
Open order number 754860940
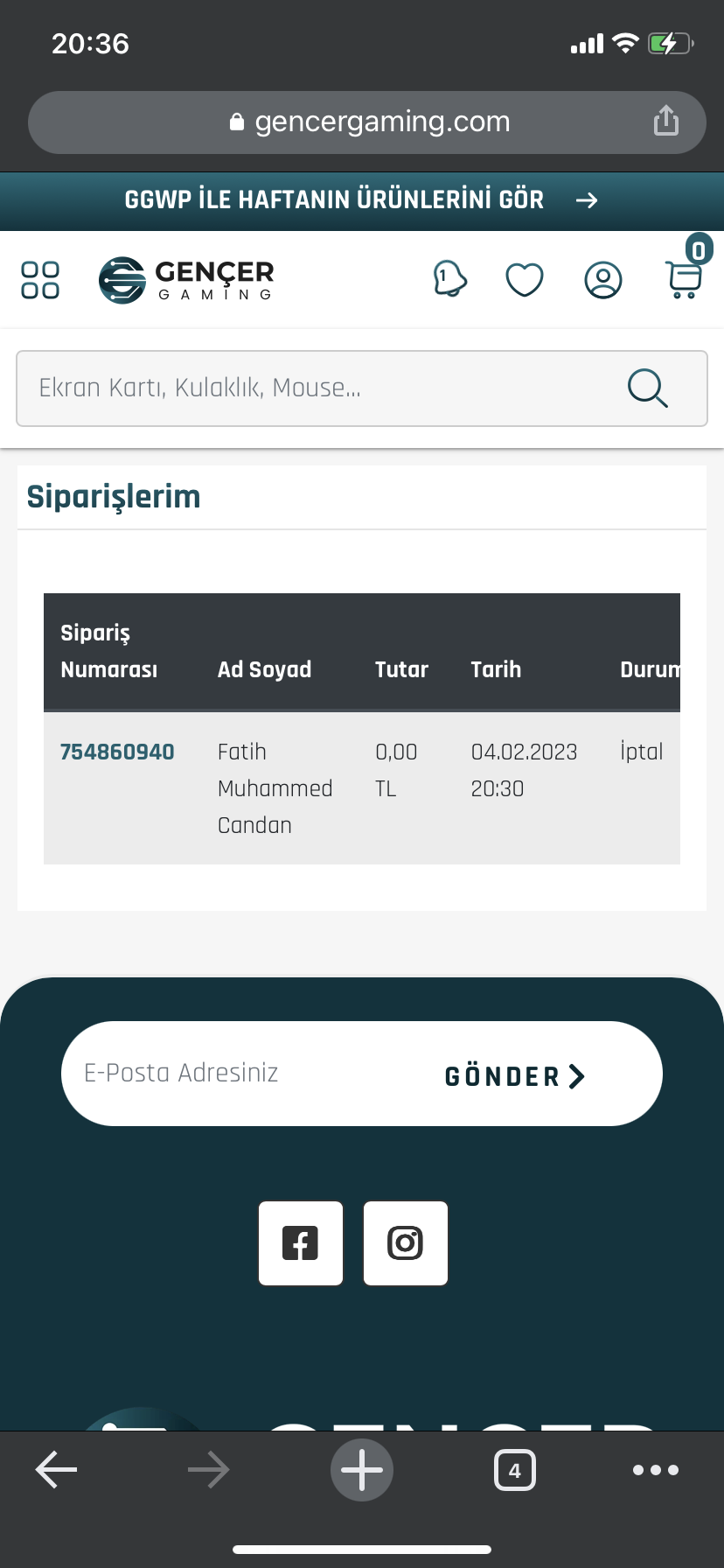click(x=117, y=752)
